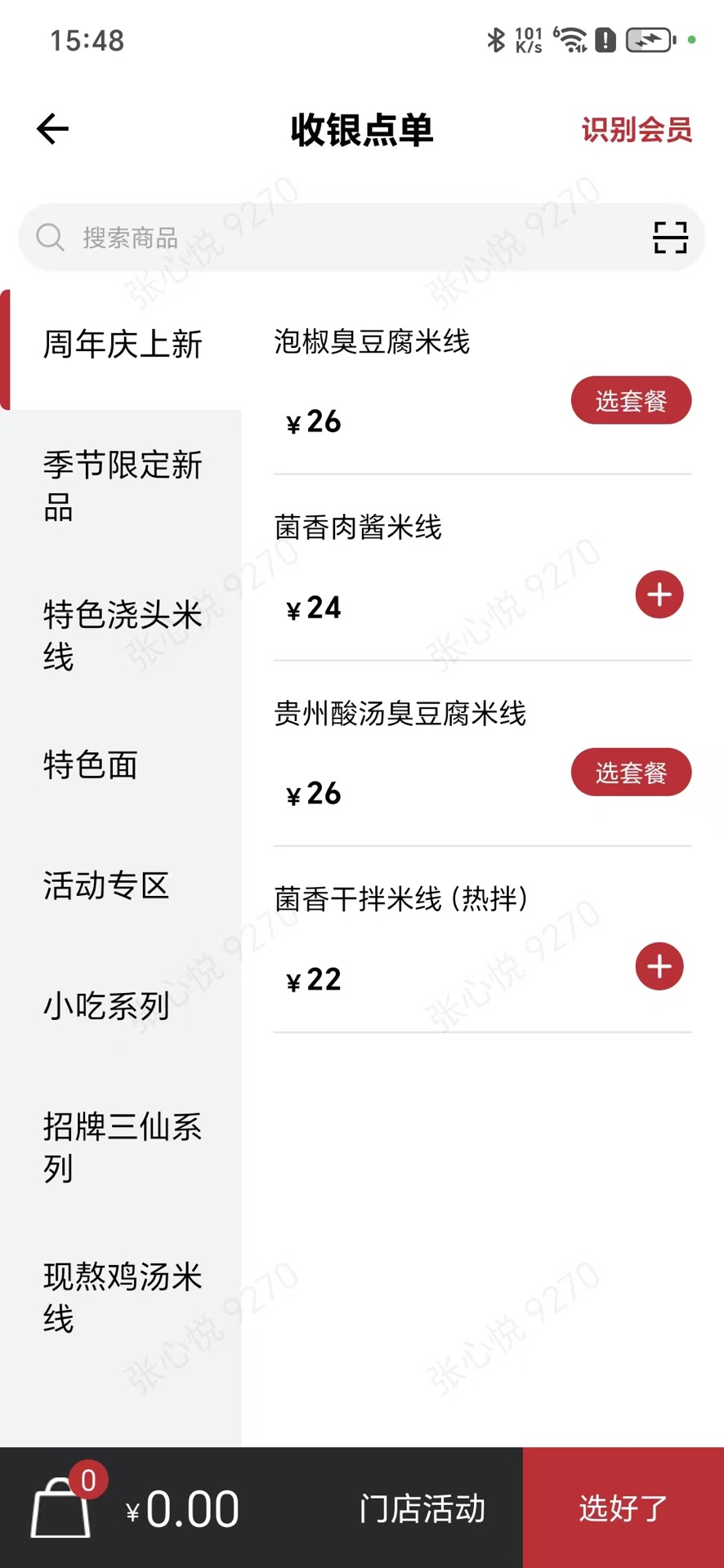Tap the Wi-Fi status icon
Image resolution: width=724 pixels, height=1568 pixels.
click(x=572, y=38)
